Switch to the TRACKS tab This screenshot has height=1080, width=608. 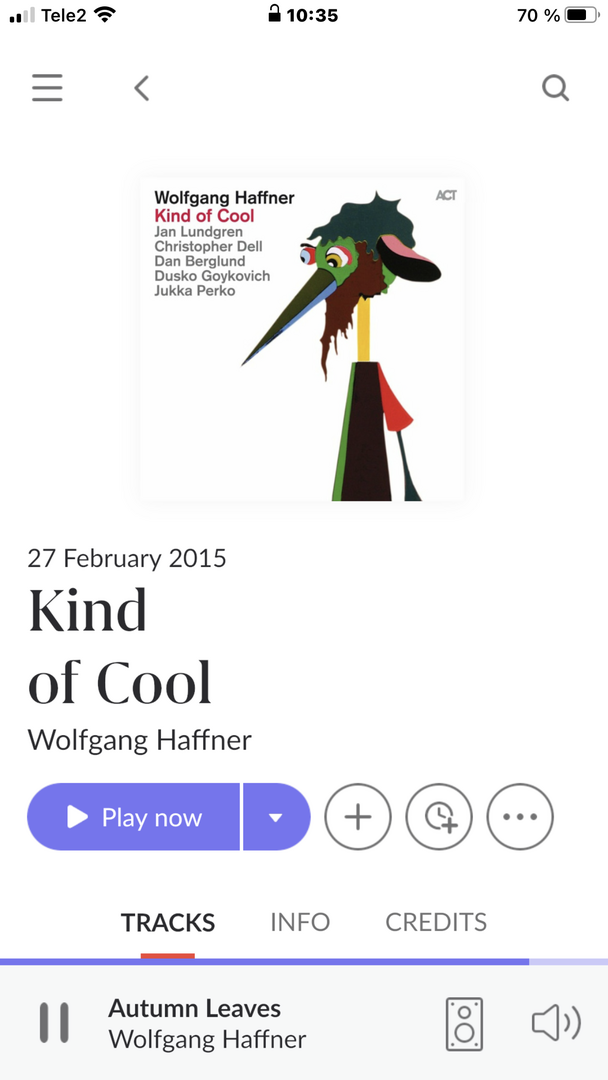(x=168, y=922)
